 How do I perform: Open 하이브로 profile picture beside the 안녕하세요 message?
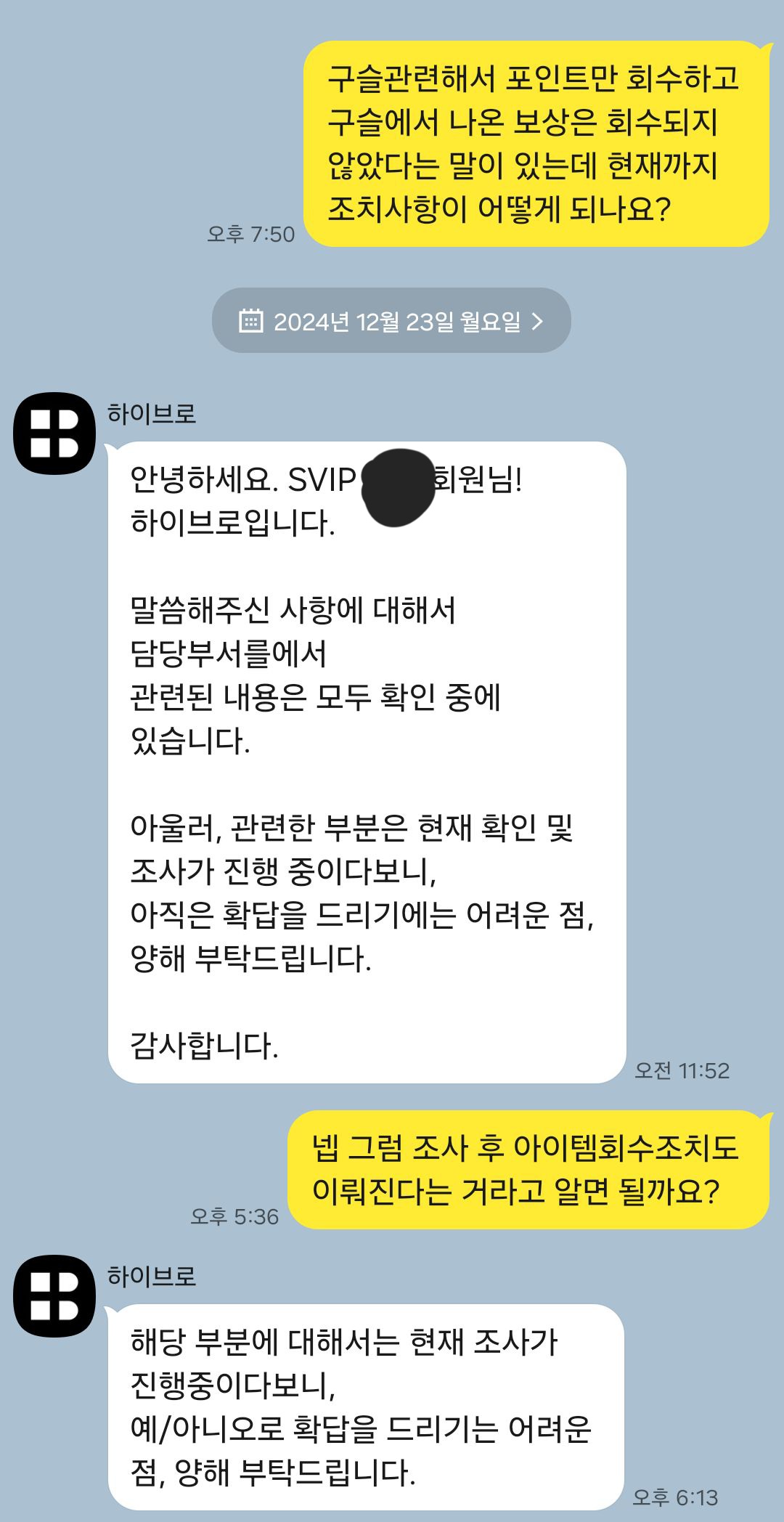54,434
